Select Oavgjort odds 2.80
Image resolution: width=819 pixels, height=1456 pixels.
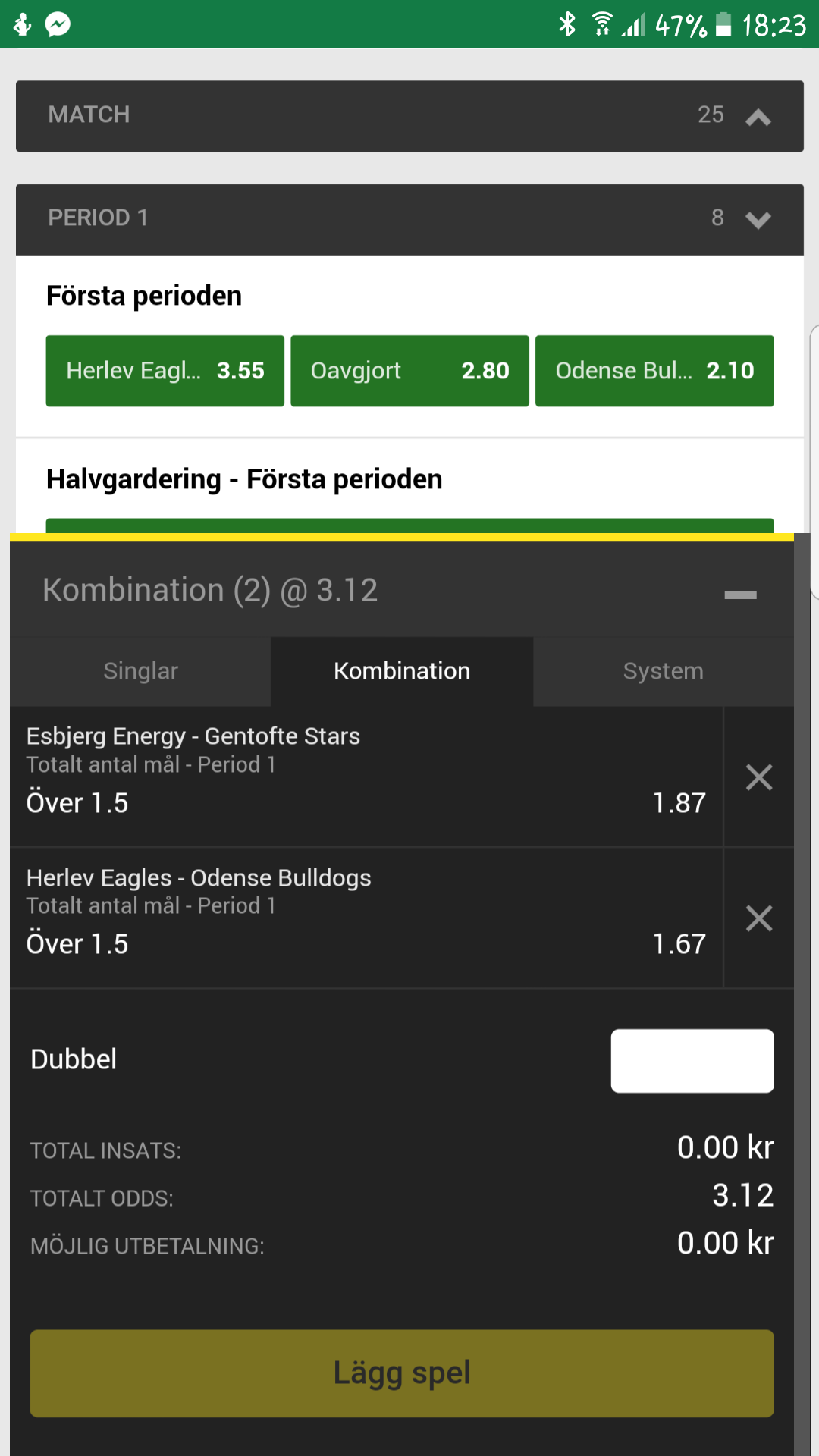point(409,371)
